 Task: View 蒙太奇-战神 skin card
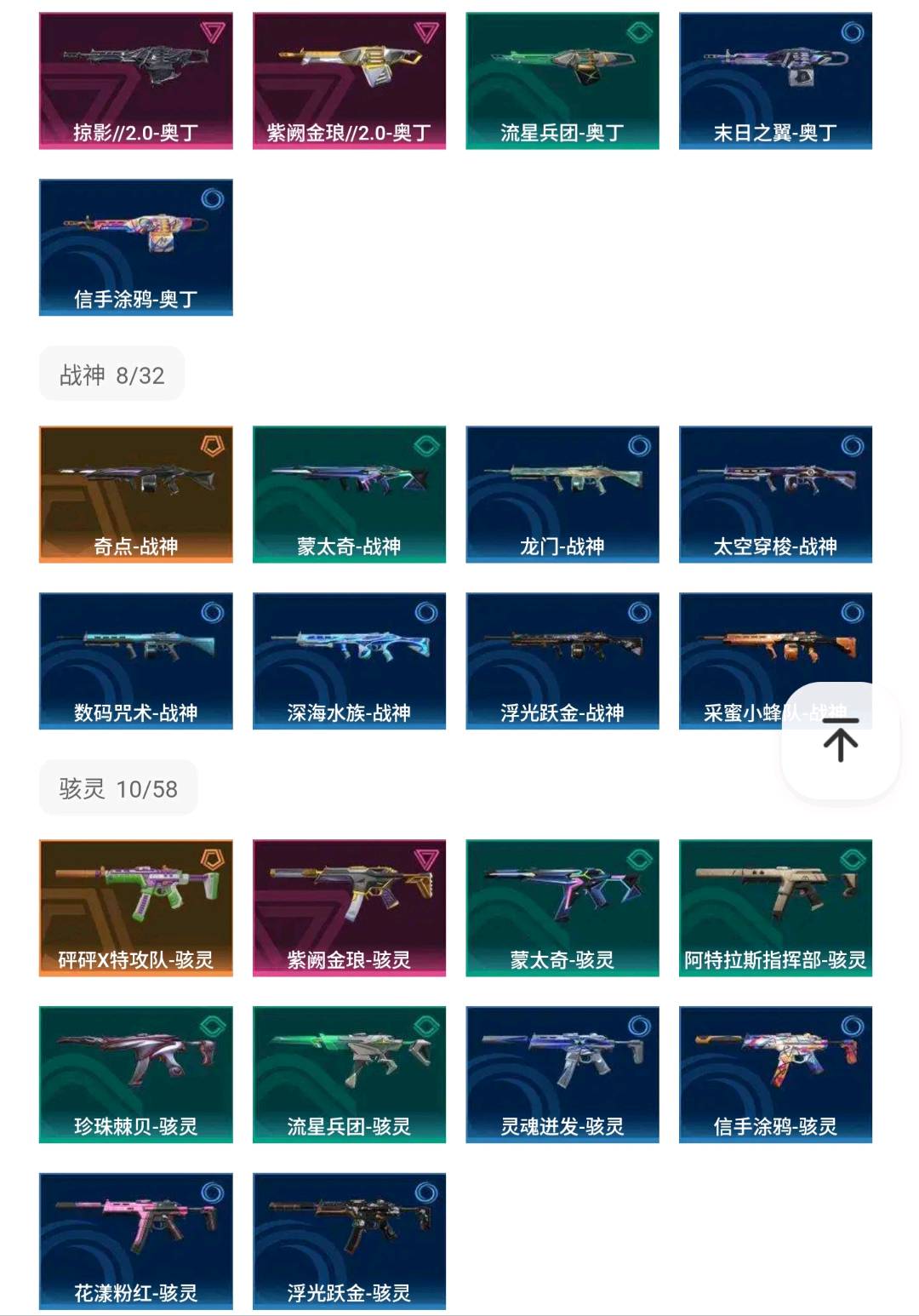[349, 495]
